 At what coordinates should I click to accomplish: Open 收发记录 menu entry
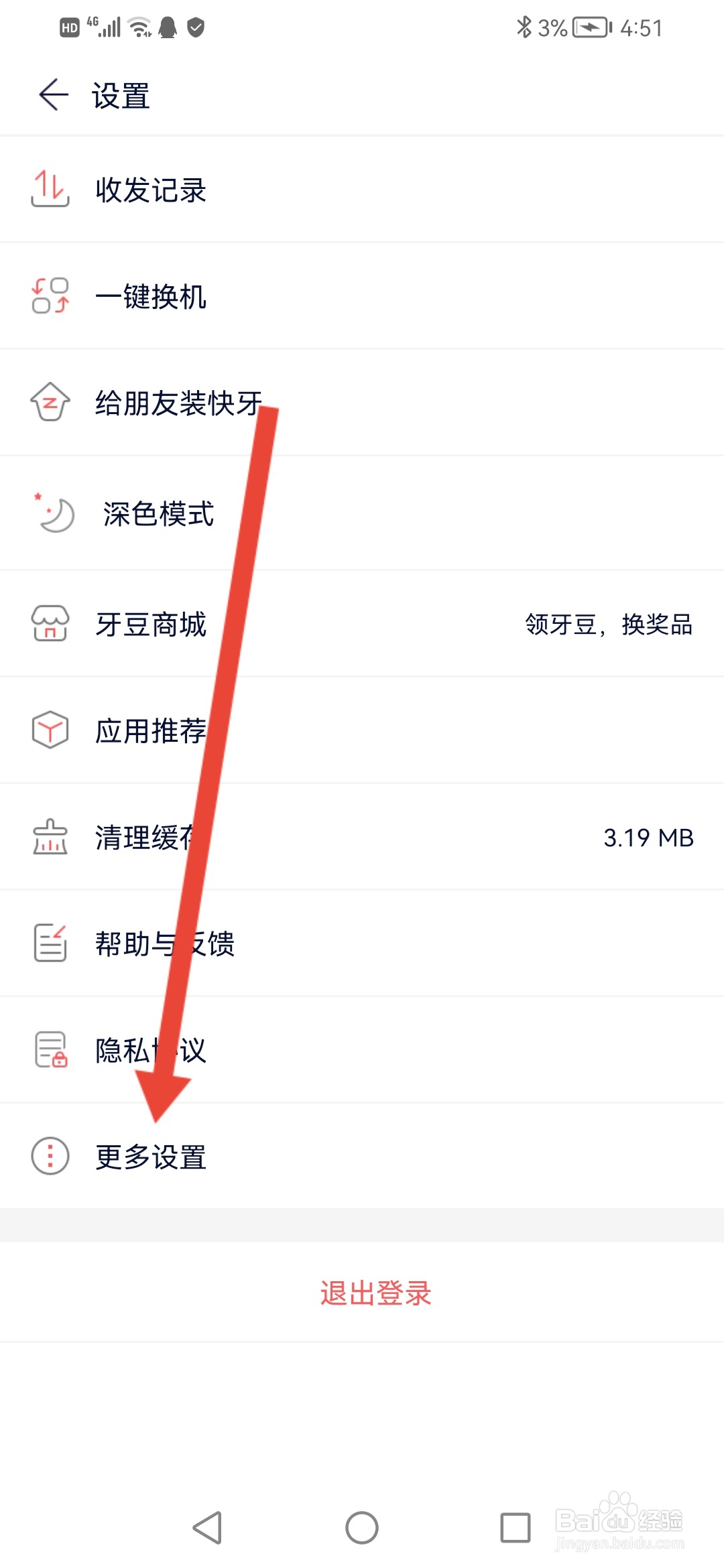pos(151,190)
